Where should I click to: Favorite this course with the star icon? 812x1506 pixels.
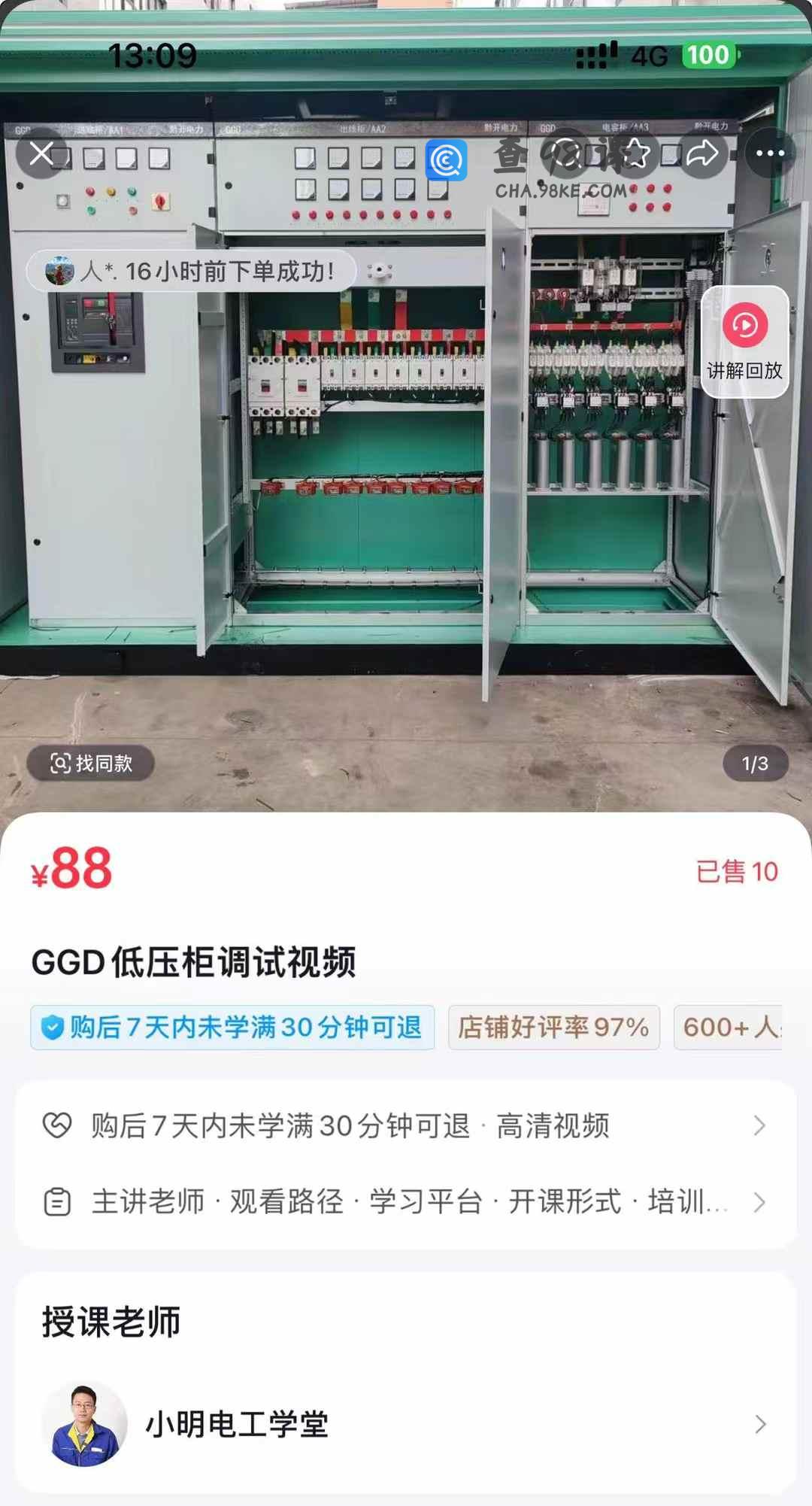(636, 153)
